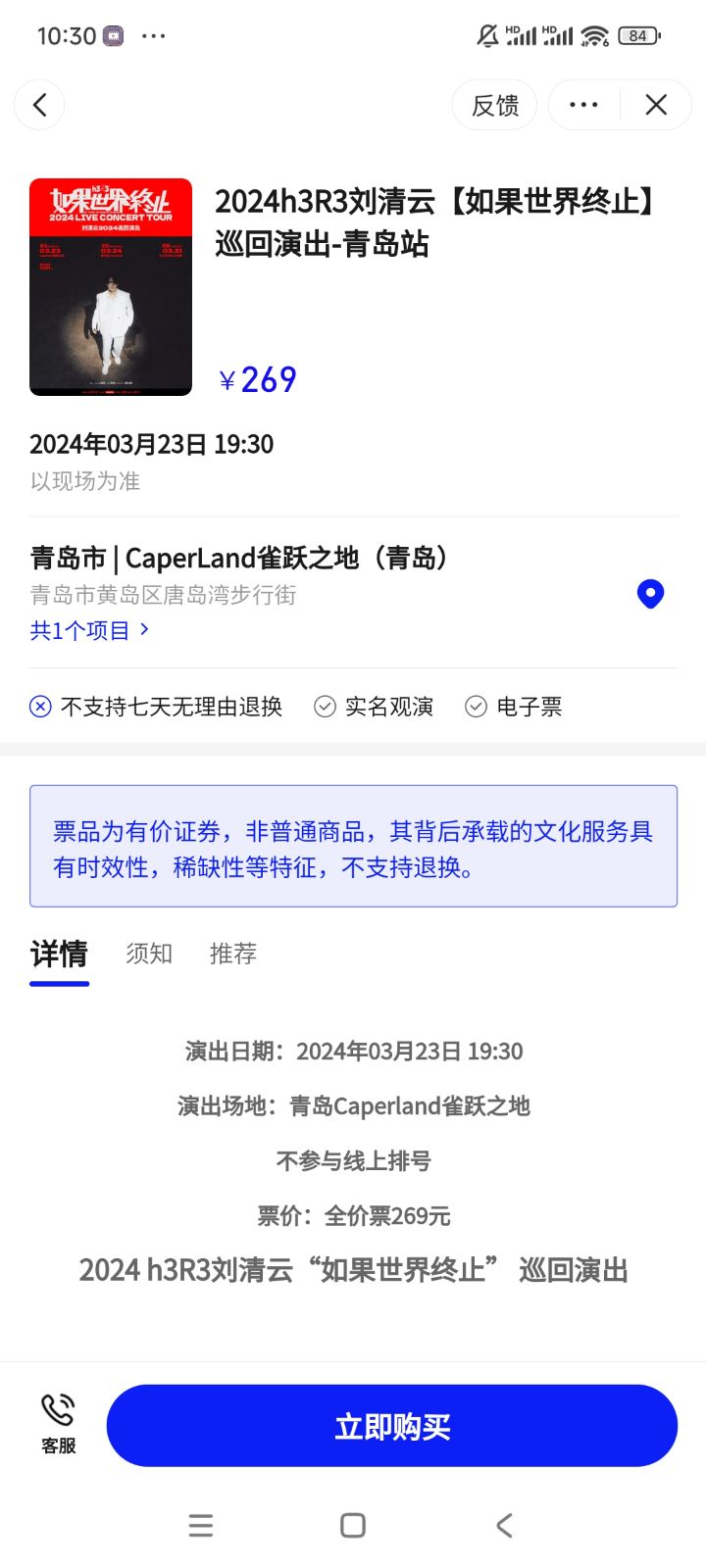Contact 客服 customer service

pos(58,1424)
